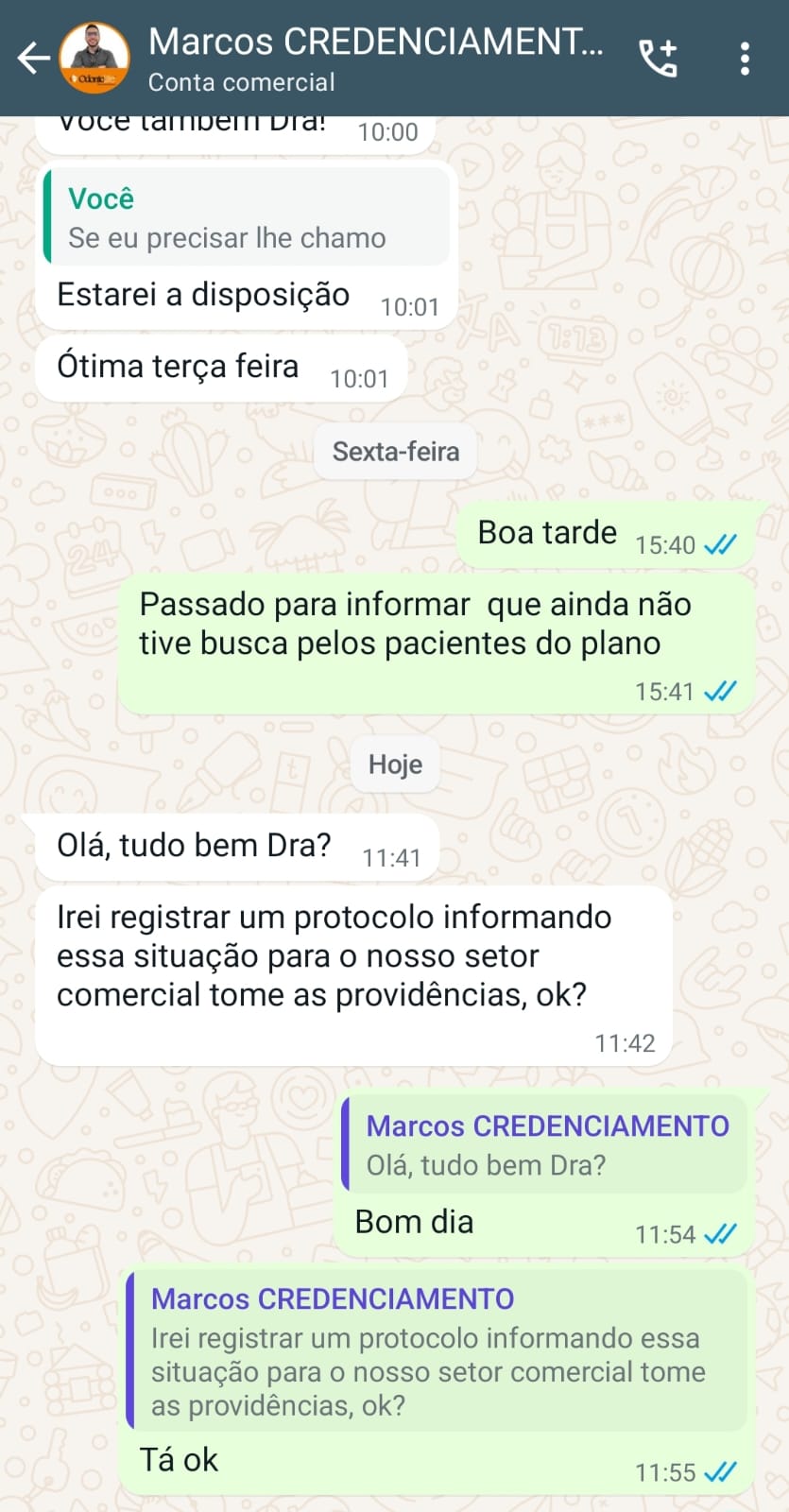
Task: Open the overflow menu
Action: coord(745,59)
